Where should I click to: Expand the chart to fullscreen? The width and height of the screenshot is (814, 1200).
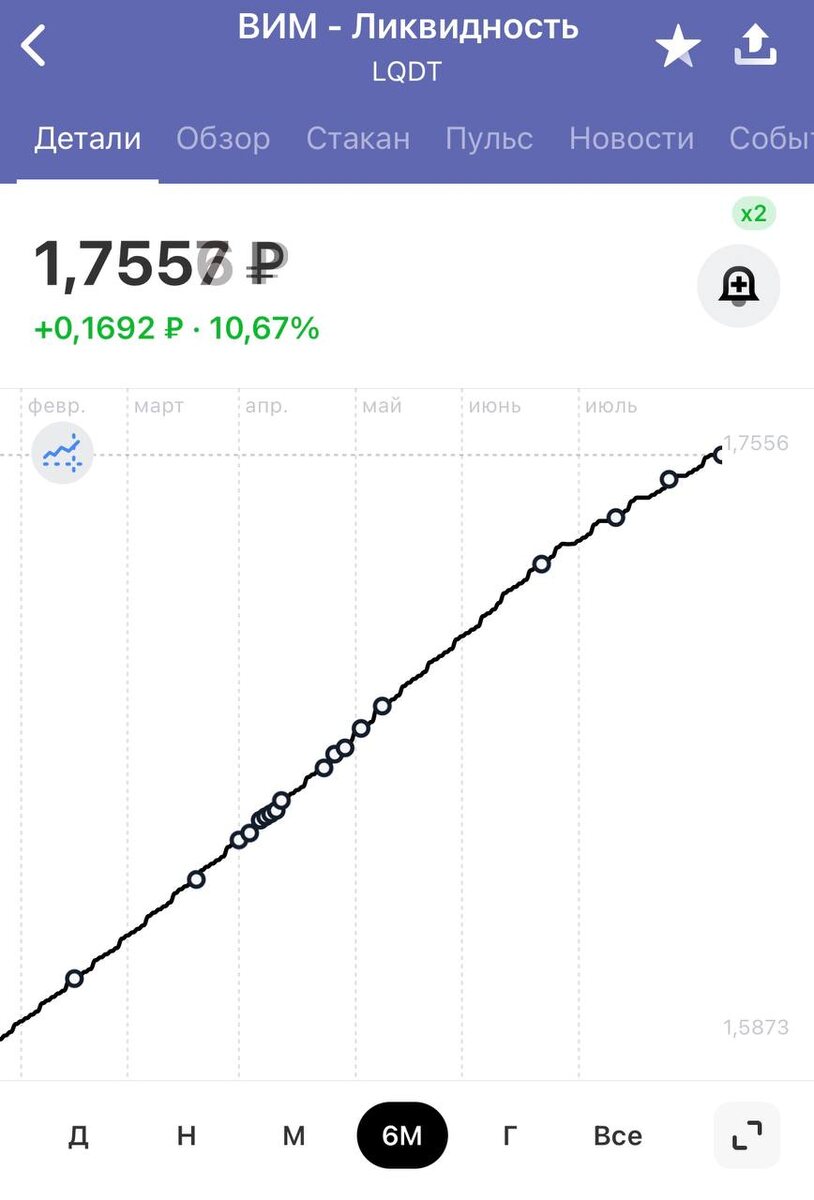(x=746, y=1135)
